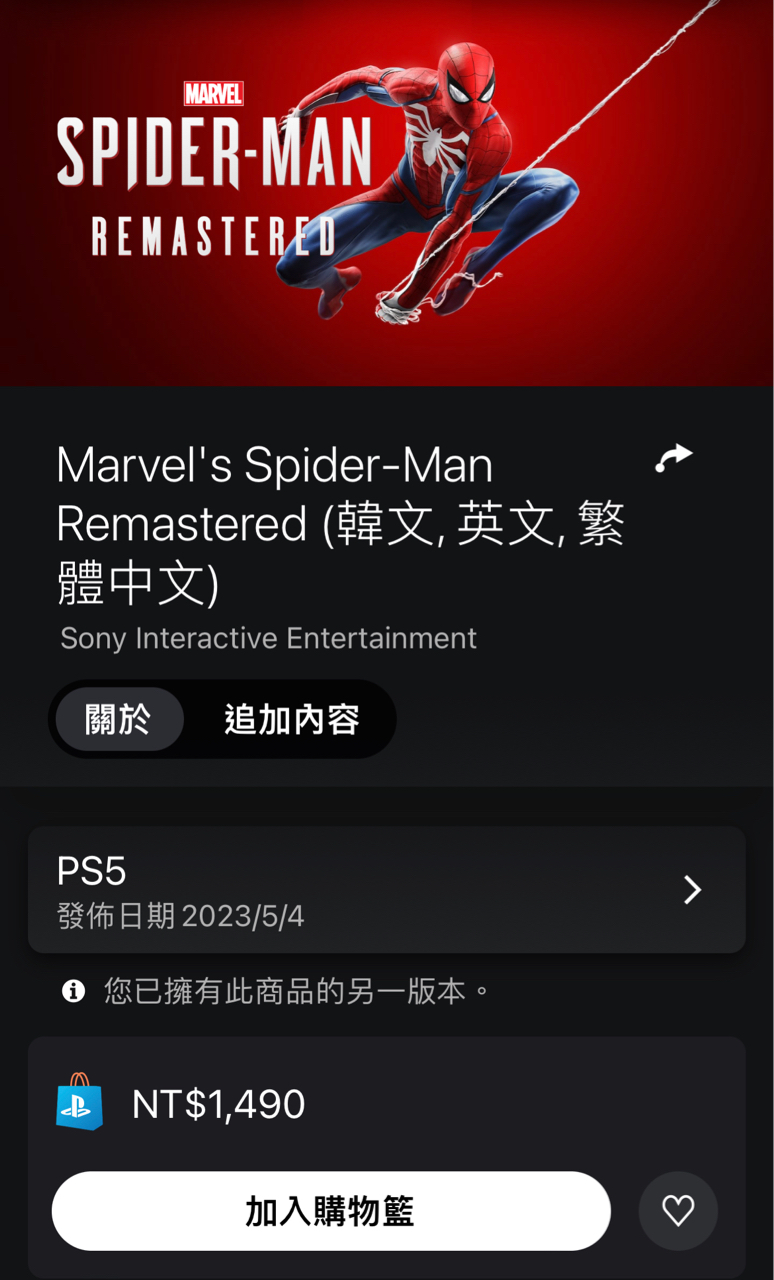This screenshot has height=1280, width=774.
Task: Select the 關於 tab
Action: pyautogui.click(x=119, y=719)
